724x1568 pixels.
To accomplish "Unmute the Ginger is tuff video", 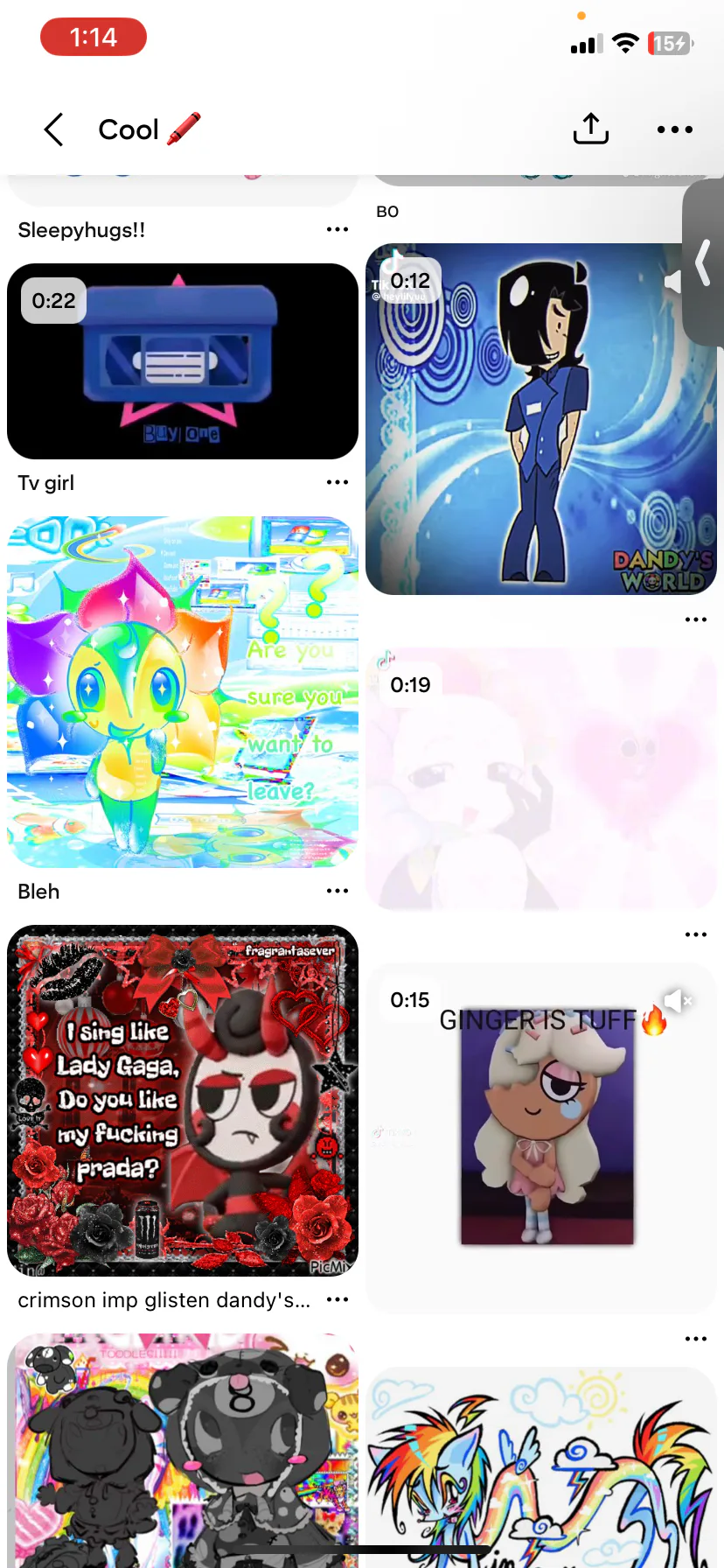I will click(x=677, y=1000).
